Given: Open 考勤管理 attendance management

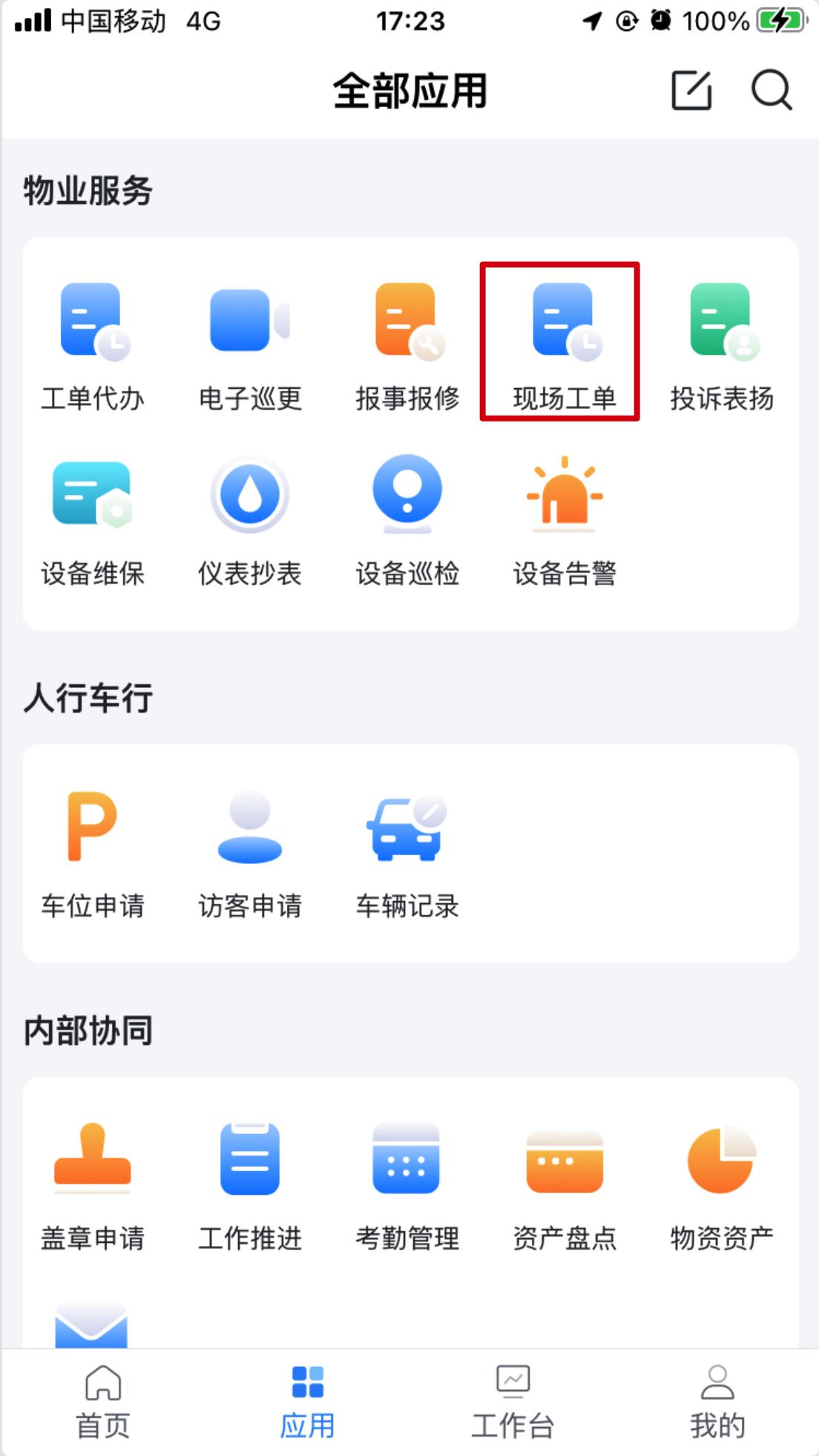Looking at the screenshot, I should click(406, 1187).
